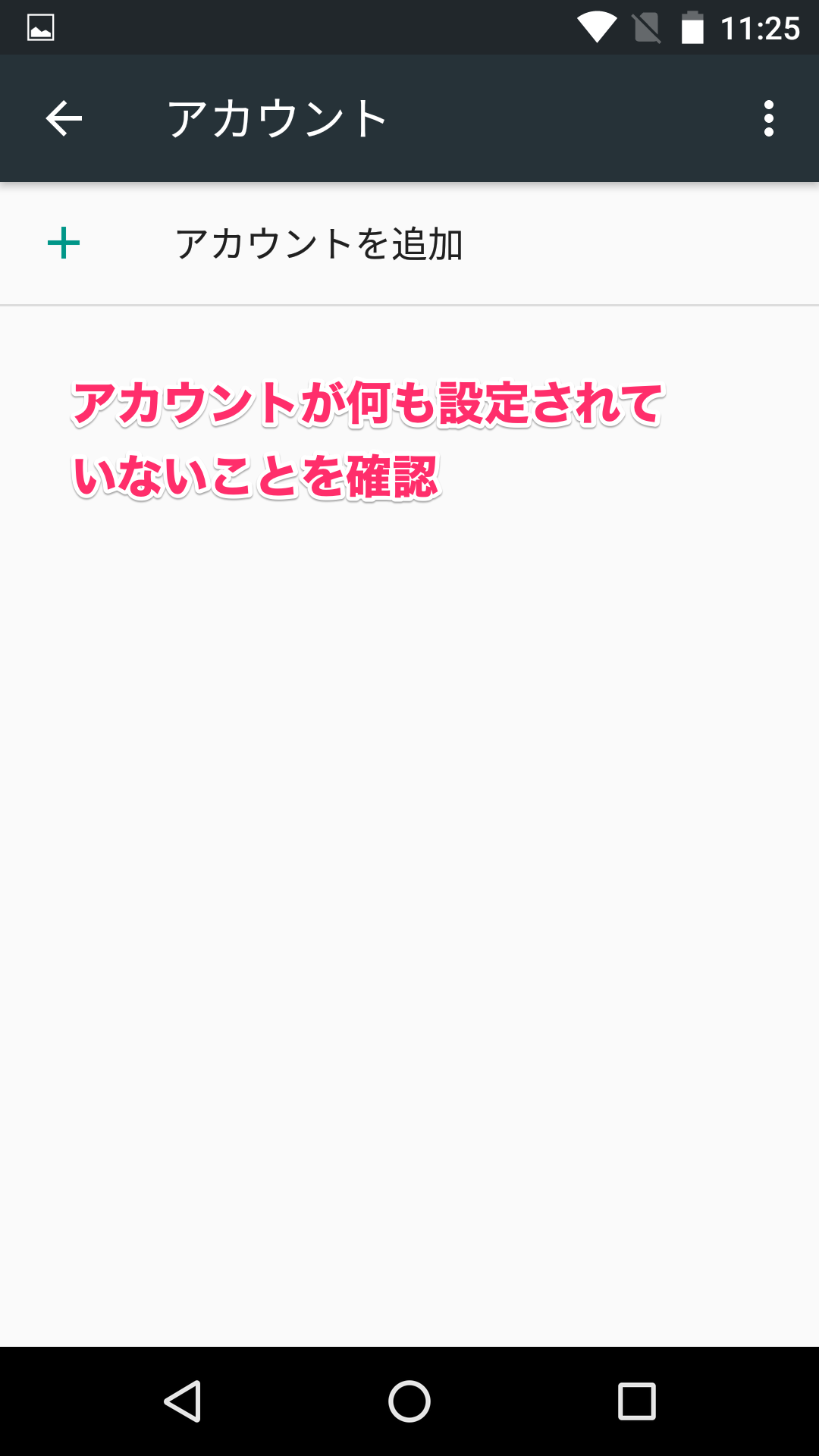Tap the home button in navigation bar
The image size is (819, 1456).
coord(409,1401)
